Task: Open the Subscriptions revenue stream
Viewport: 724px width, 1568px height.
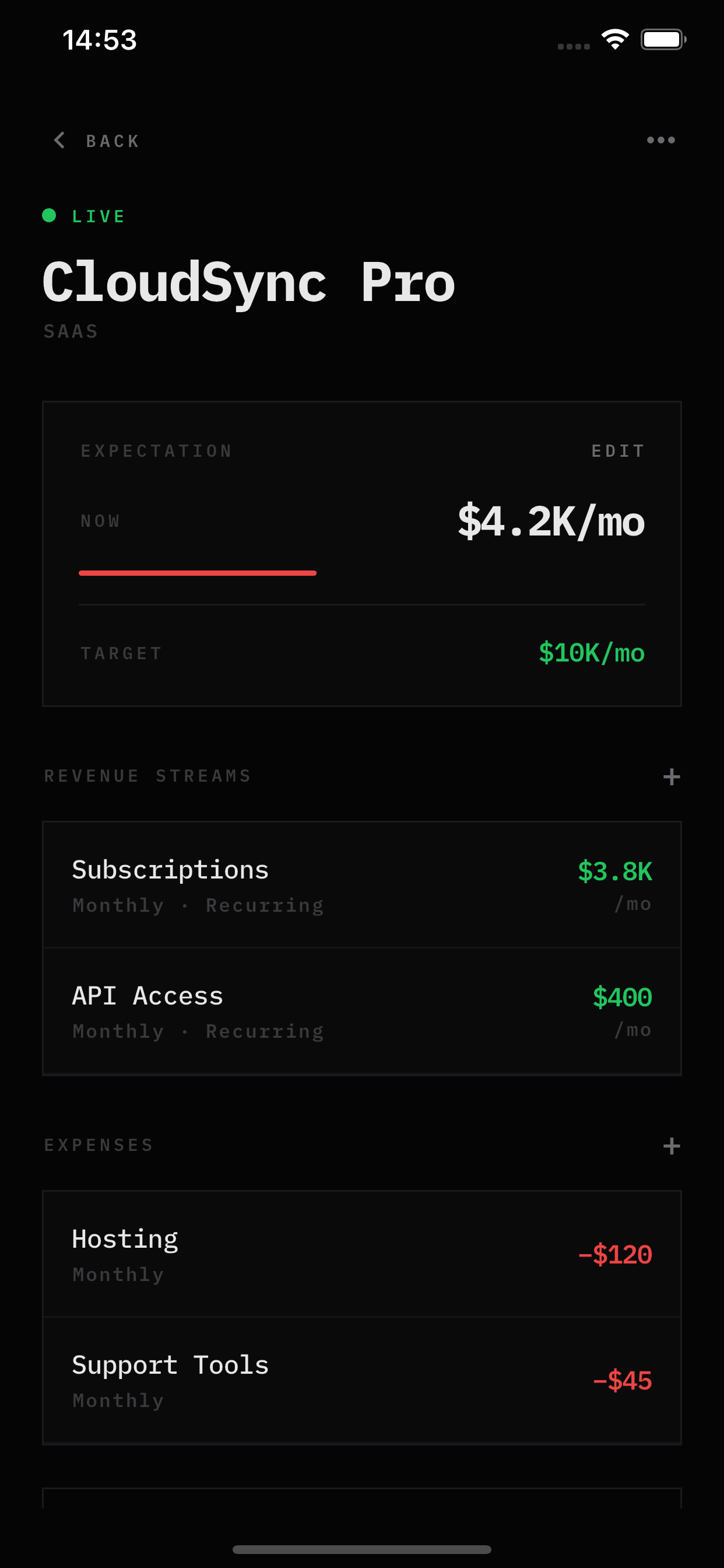Action: coord(362,885)
